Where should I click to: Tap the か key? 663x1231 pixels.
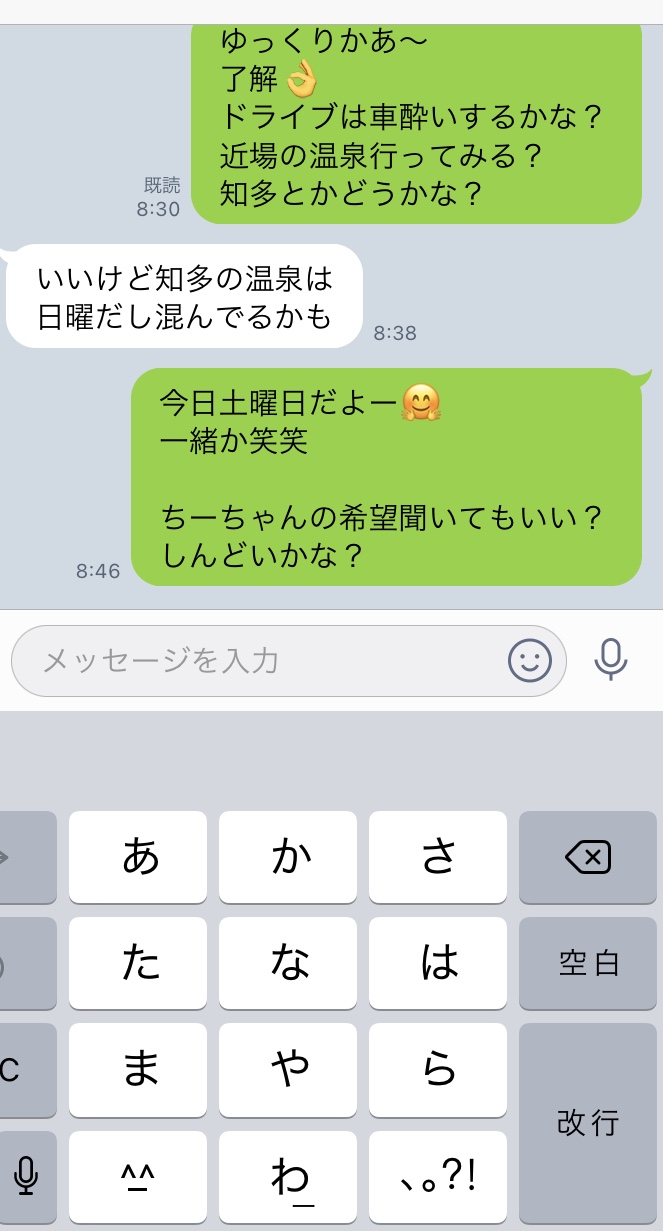pyautogui.click(x=288, y=857)
